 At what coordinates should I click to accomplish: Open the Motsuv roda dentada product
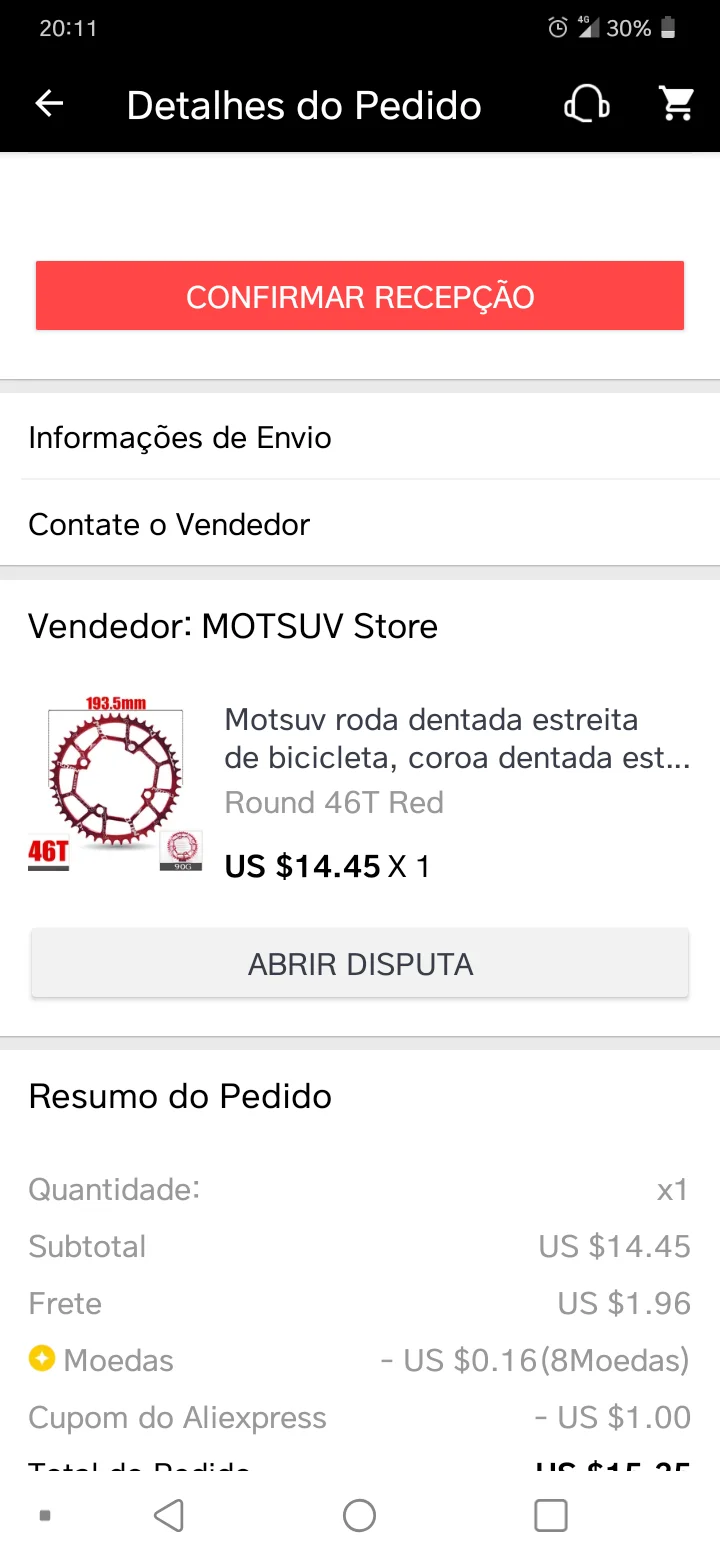coord(456,738)
